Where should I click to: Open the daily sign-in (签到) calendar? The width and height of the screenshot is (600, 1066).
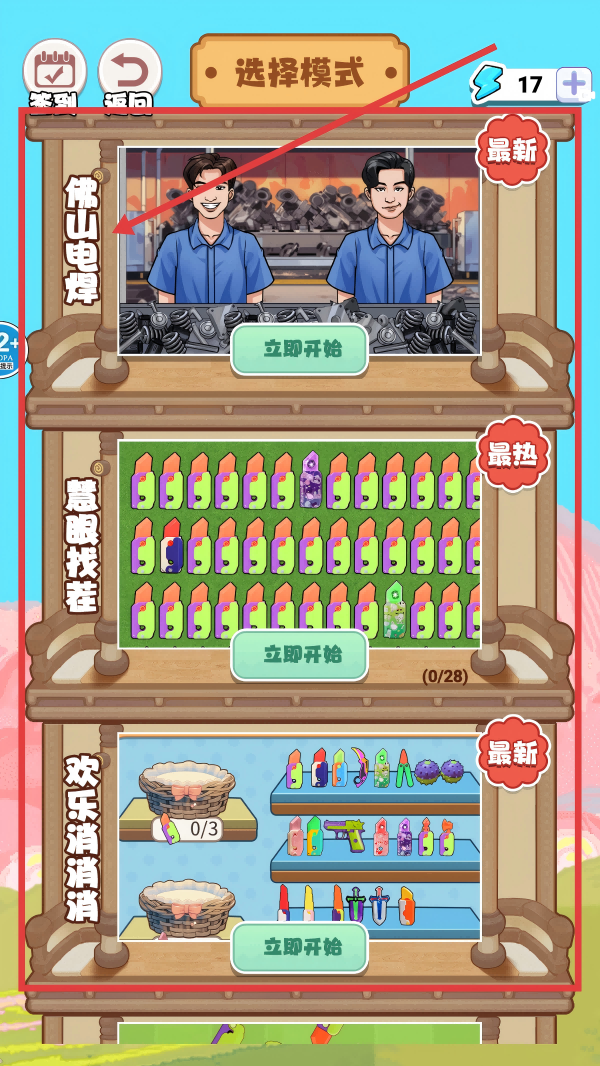click(x=54, y=73)
